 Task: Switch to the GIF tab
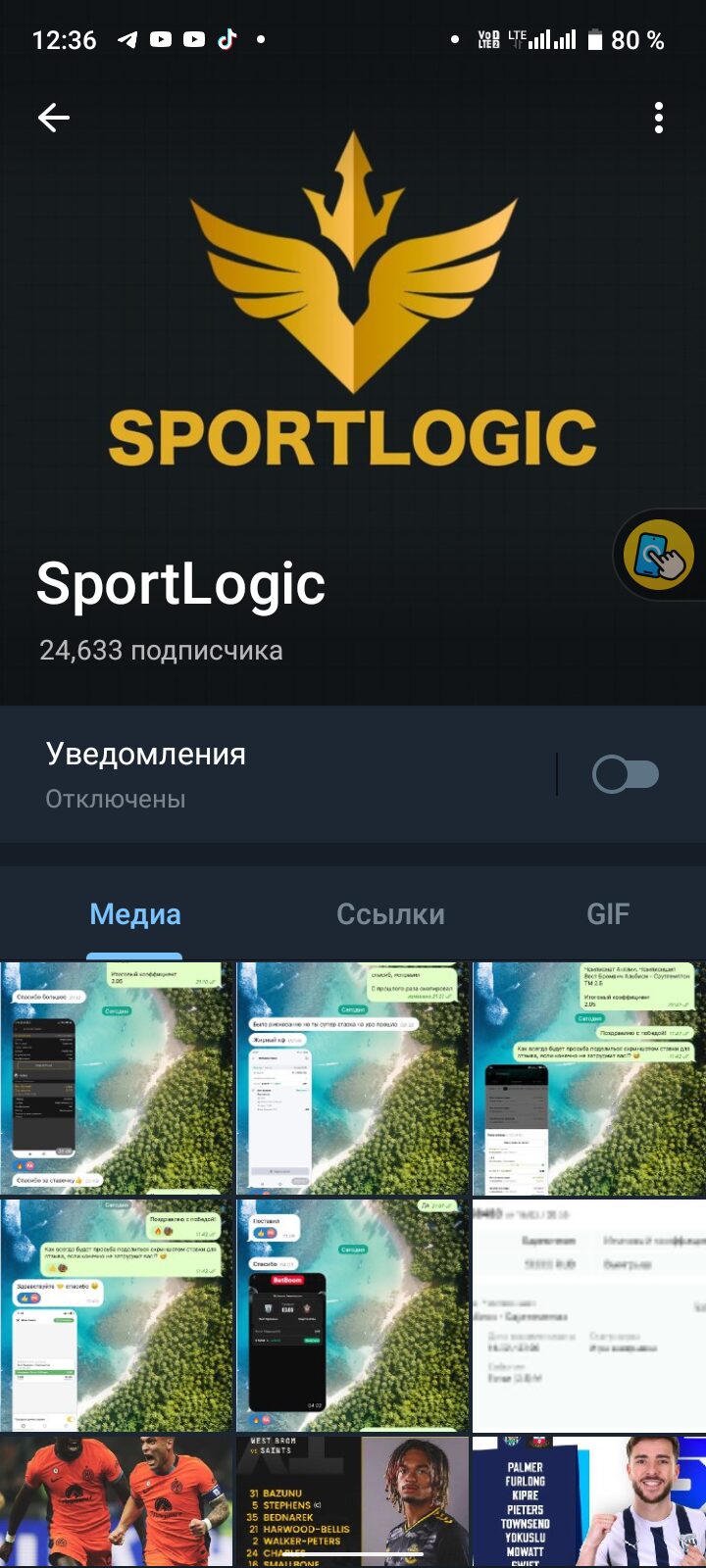coord(608,914)
